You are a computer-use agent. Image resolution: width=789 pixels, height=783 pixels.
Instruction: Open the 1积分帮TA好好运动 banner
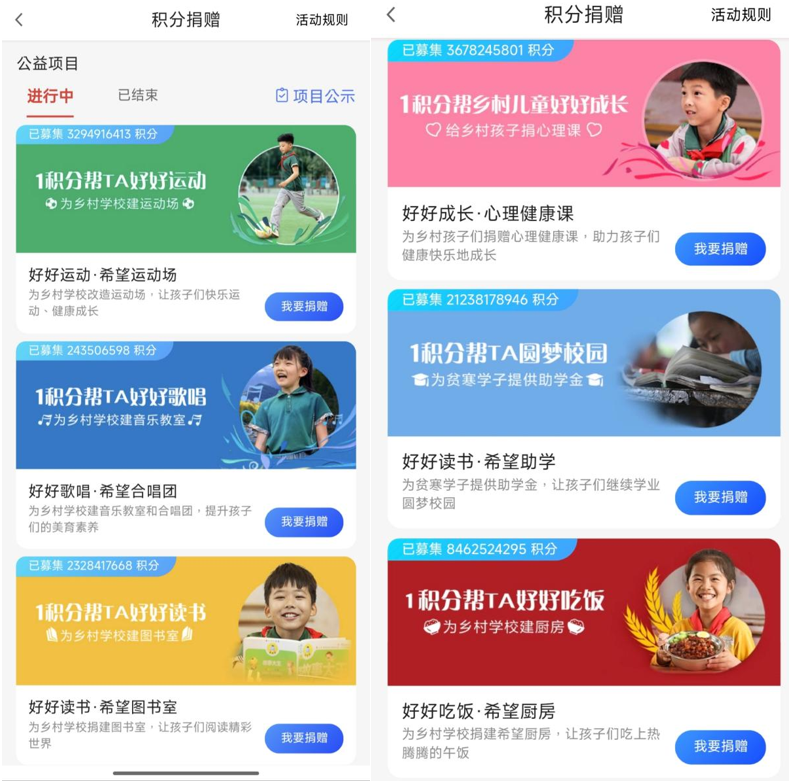click(x=186, y=189)
